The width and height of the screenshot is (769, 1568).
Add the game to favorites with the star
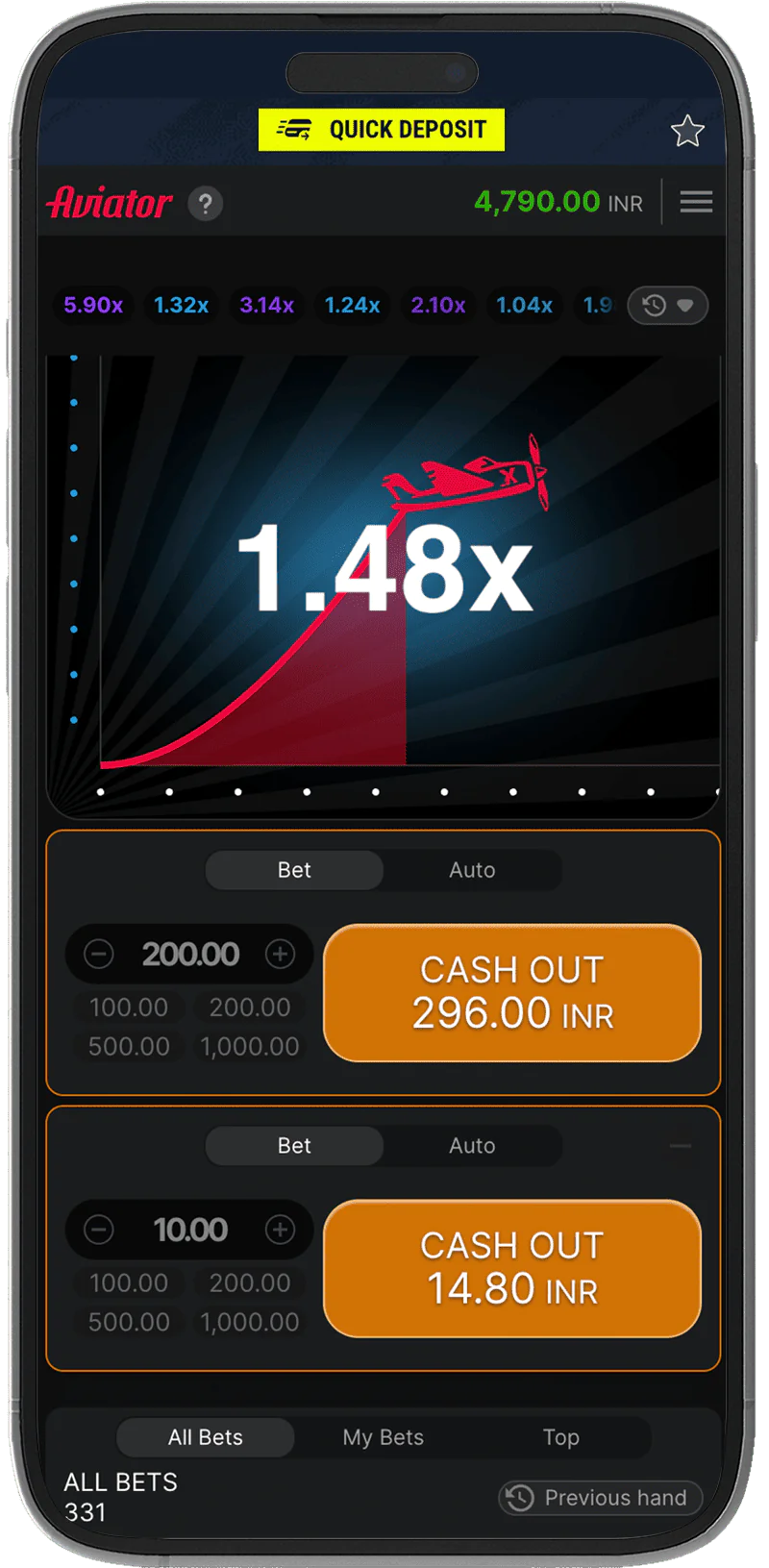[687, 131]
